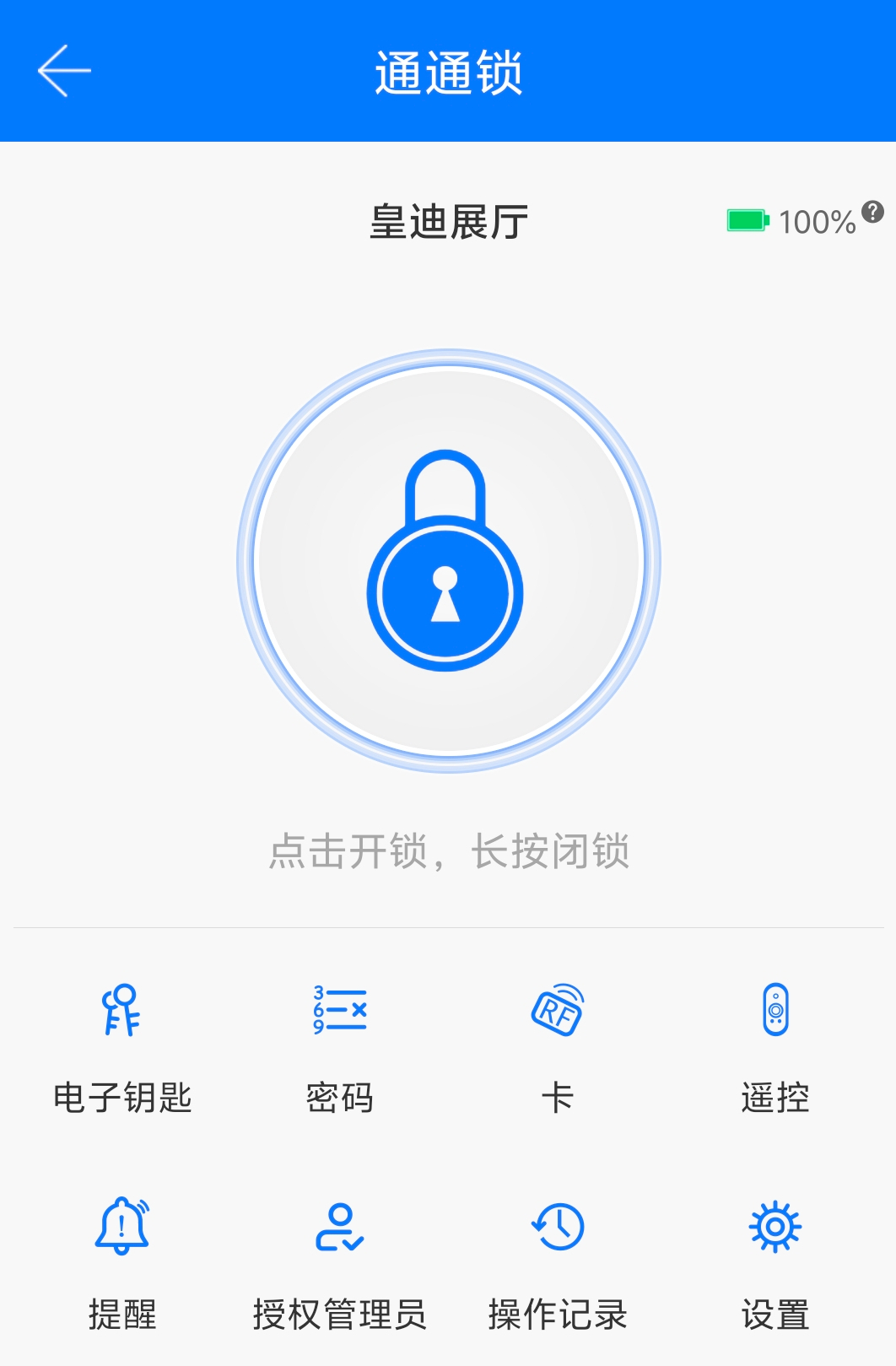Open 密码 passcode management
Image resolution: width=896 pixels, height=1366 pixels.
340,1046
